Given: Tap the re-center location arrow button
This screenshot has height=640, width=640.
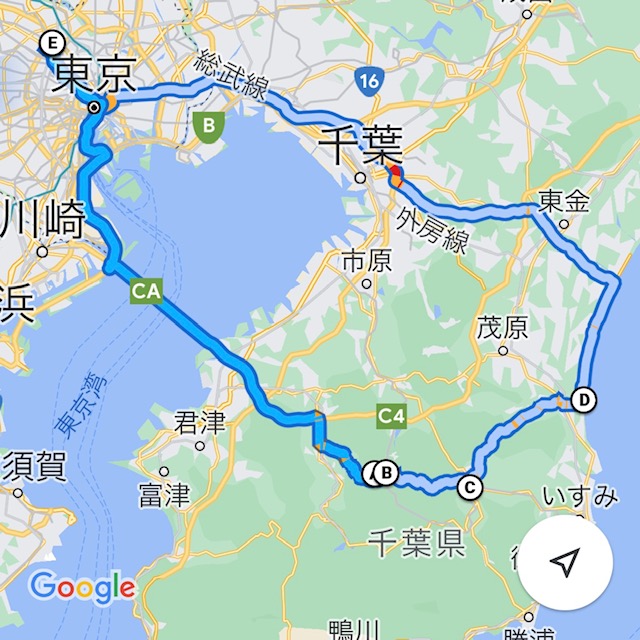Looking at the screenshot, I should [x=566, y=564].
